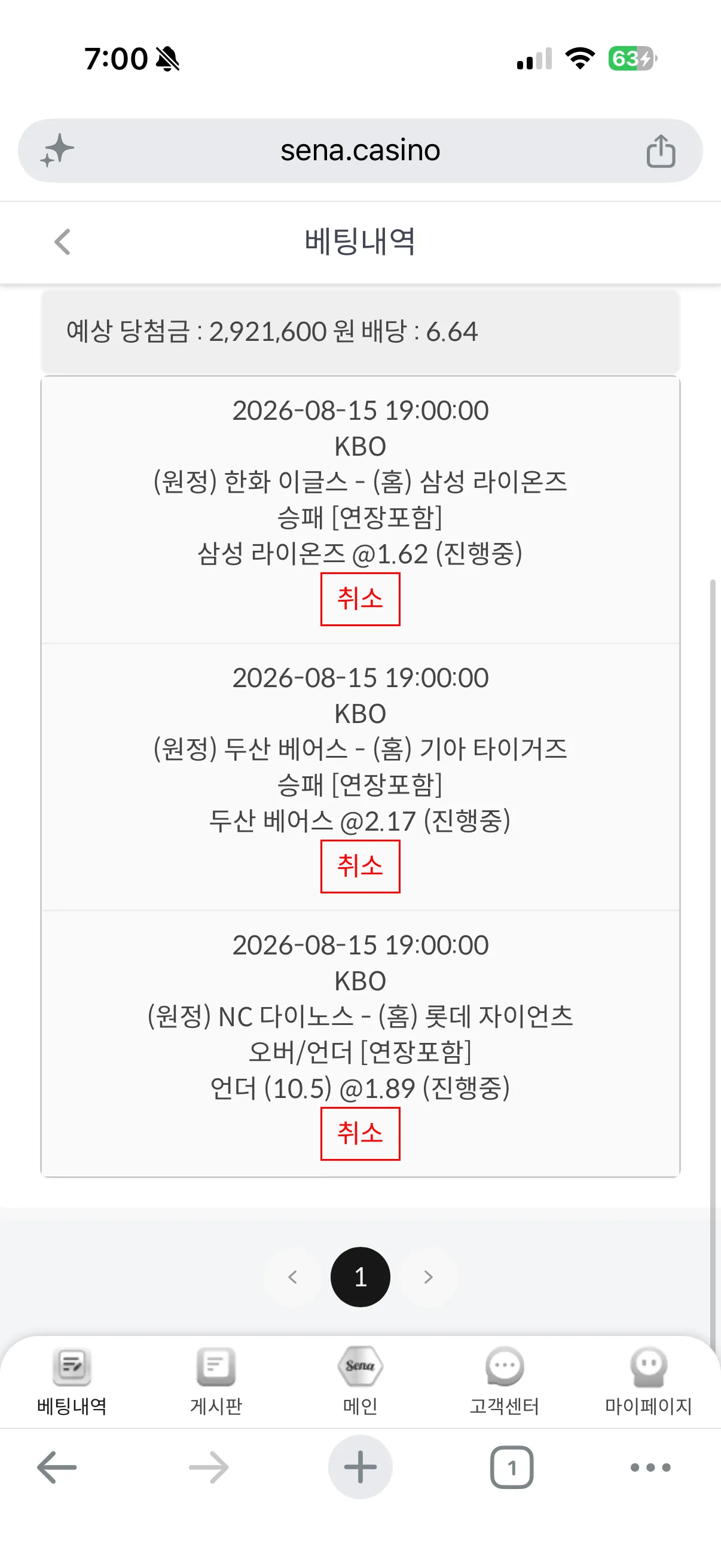This screenshot has width=721, height=1568.
Task: Share this page from the address bar
Action: 661,150
